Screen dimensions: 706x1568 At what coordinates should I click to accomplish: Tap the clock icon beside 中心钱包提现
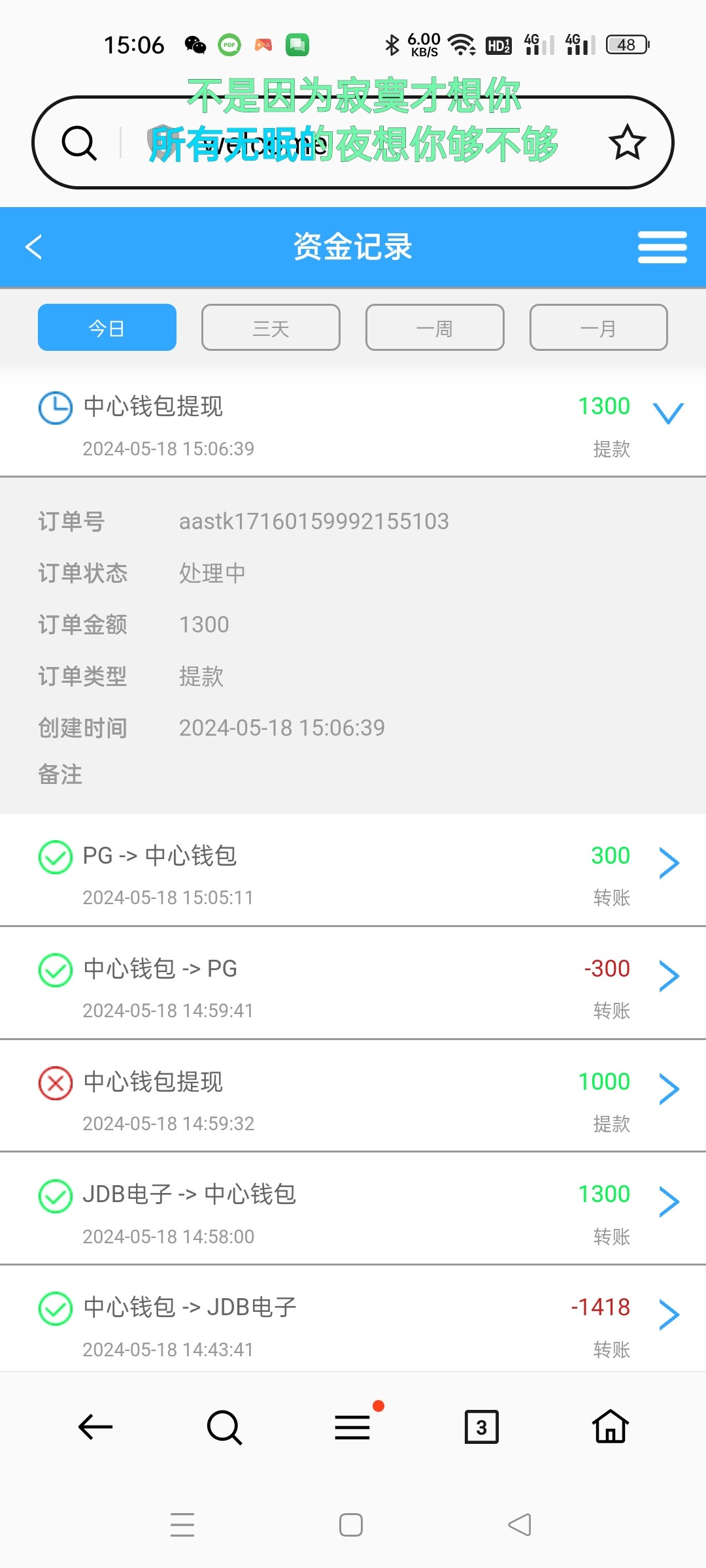coord(55,407)
